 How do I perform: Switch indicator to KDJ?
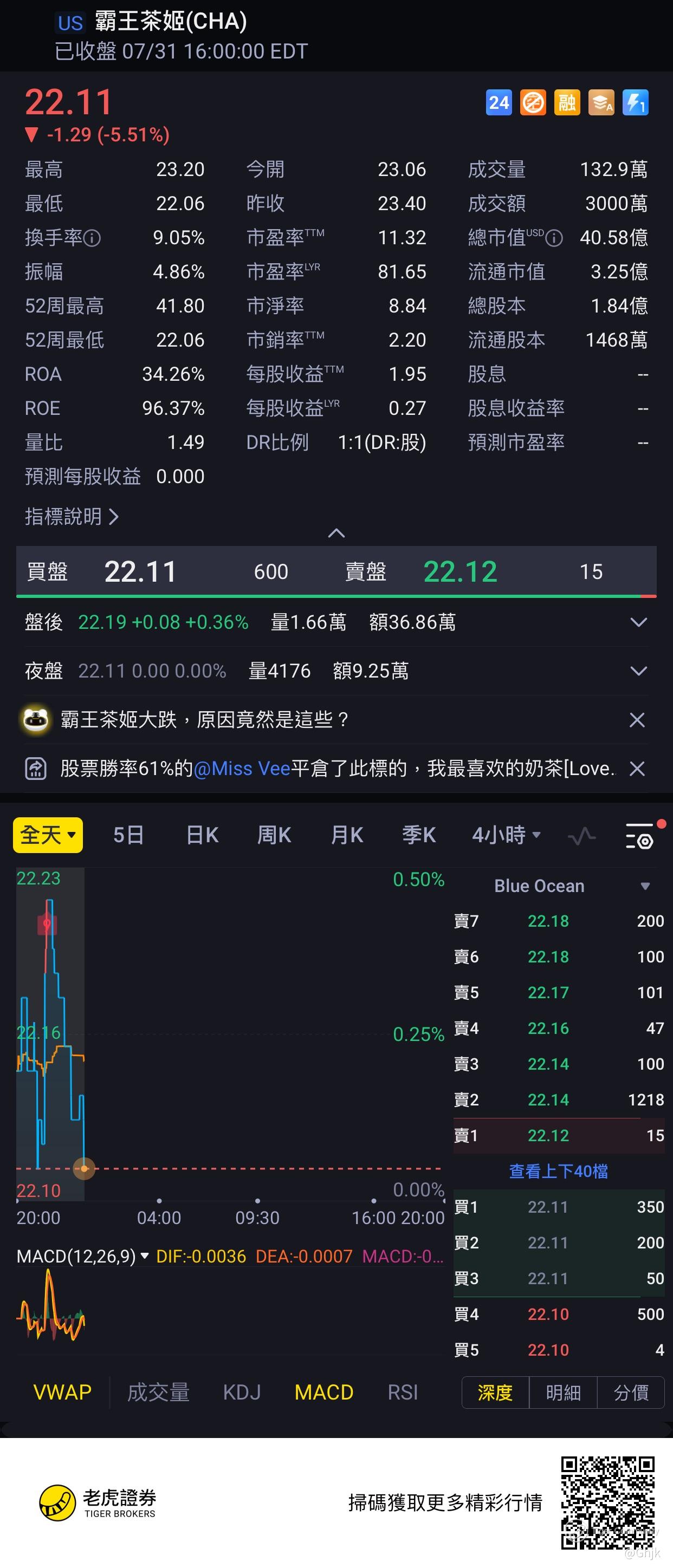(242, 1392)
